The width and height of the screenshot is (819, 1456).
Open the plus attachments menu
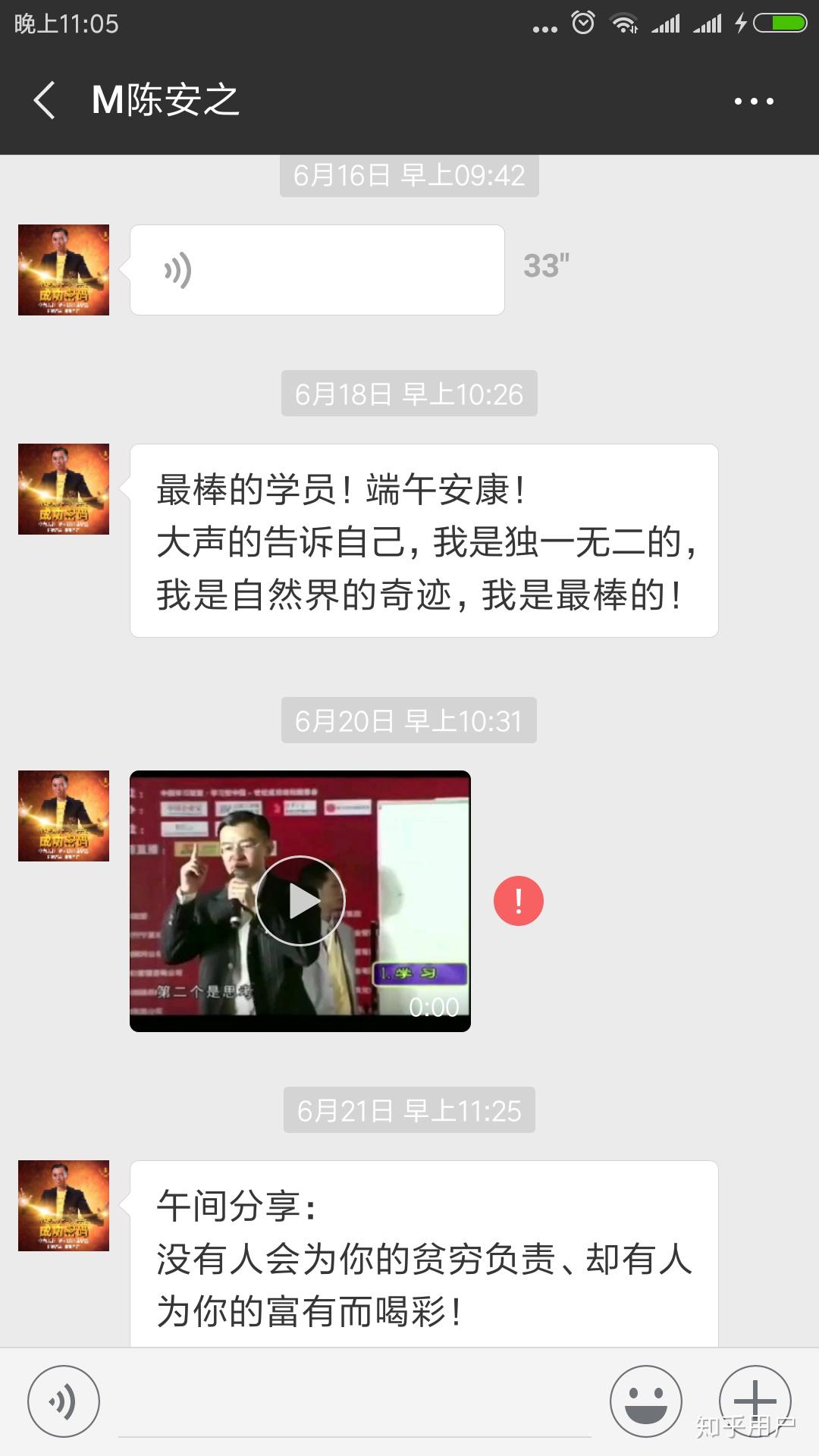pyautogui.click(x=755, y=1401)
